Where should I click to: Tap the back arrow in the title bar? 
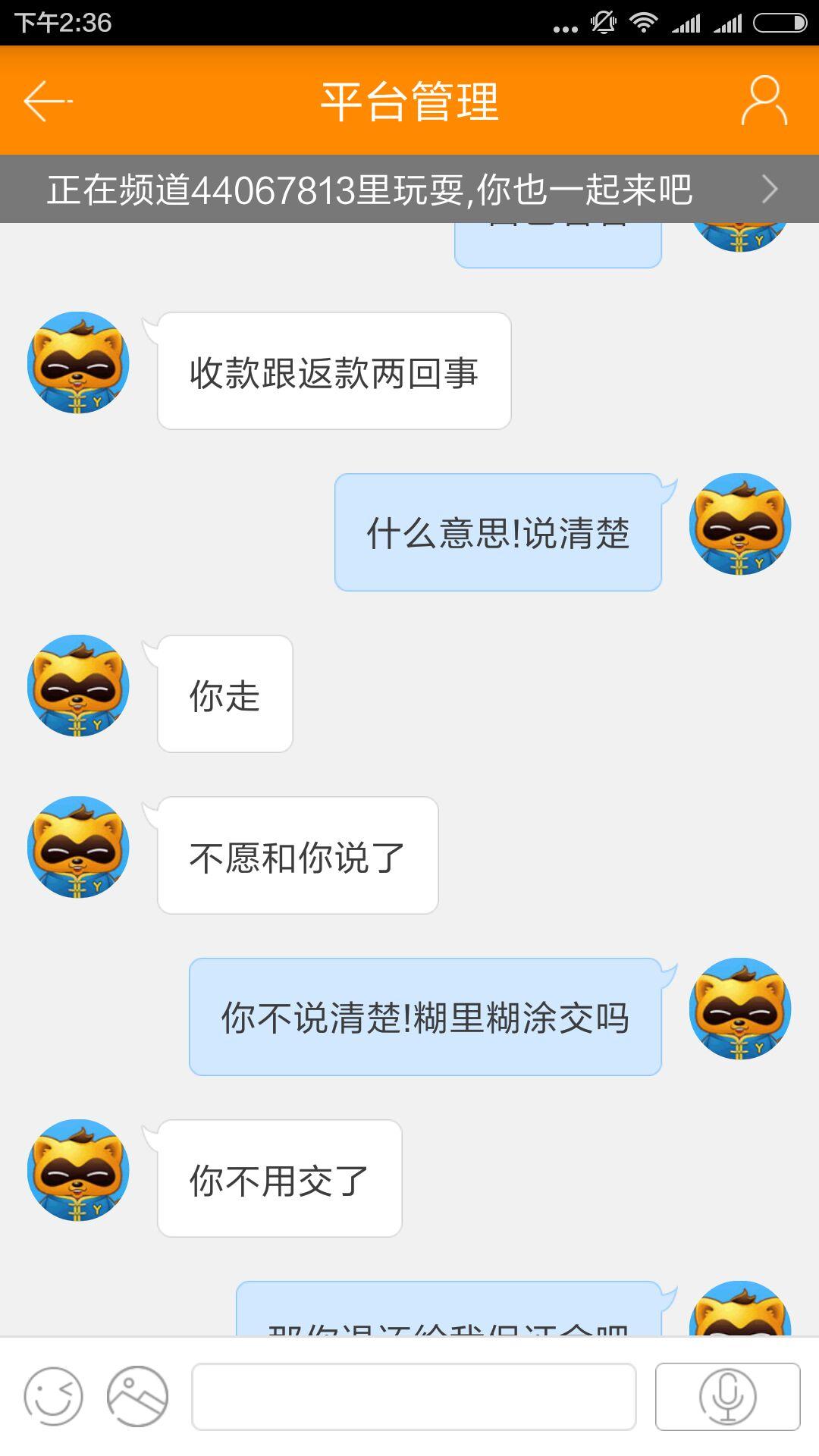coord(45,102)
